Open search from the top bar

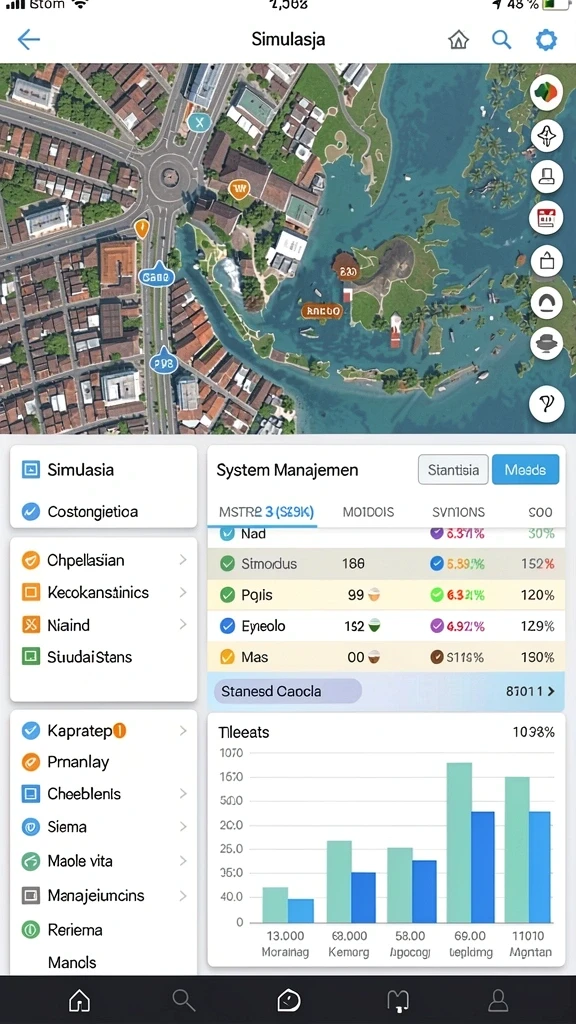(501, 40)
